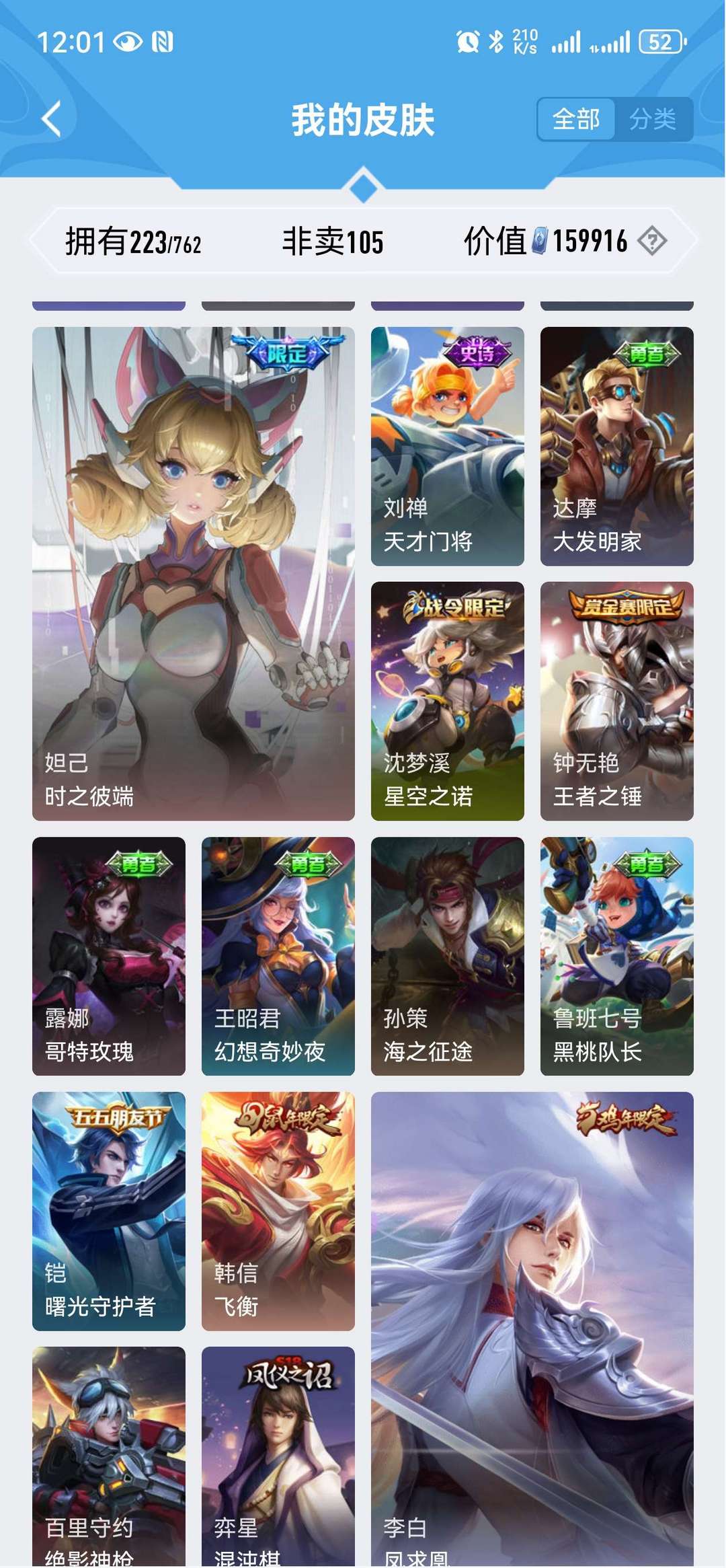The image size is (726, 1568).
Task: Open the 刘禅 天才门将 skin
Action: pyautogui.click(x=448, y=447)
